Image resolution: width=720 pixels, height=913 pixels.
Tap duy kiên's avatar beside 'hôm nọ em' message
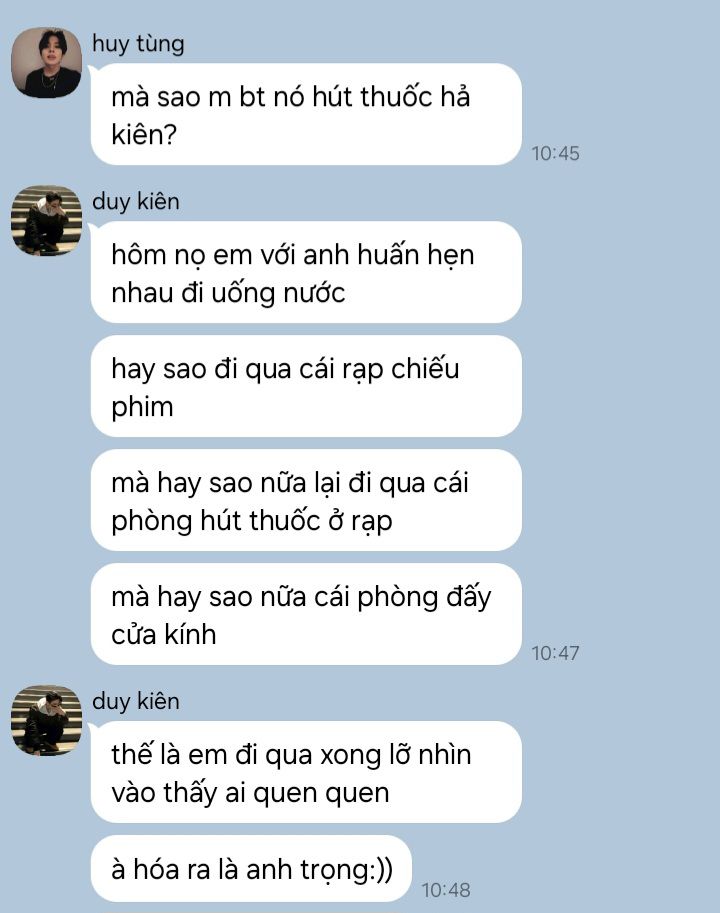(x=46, y=221)
